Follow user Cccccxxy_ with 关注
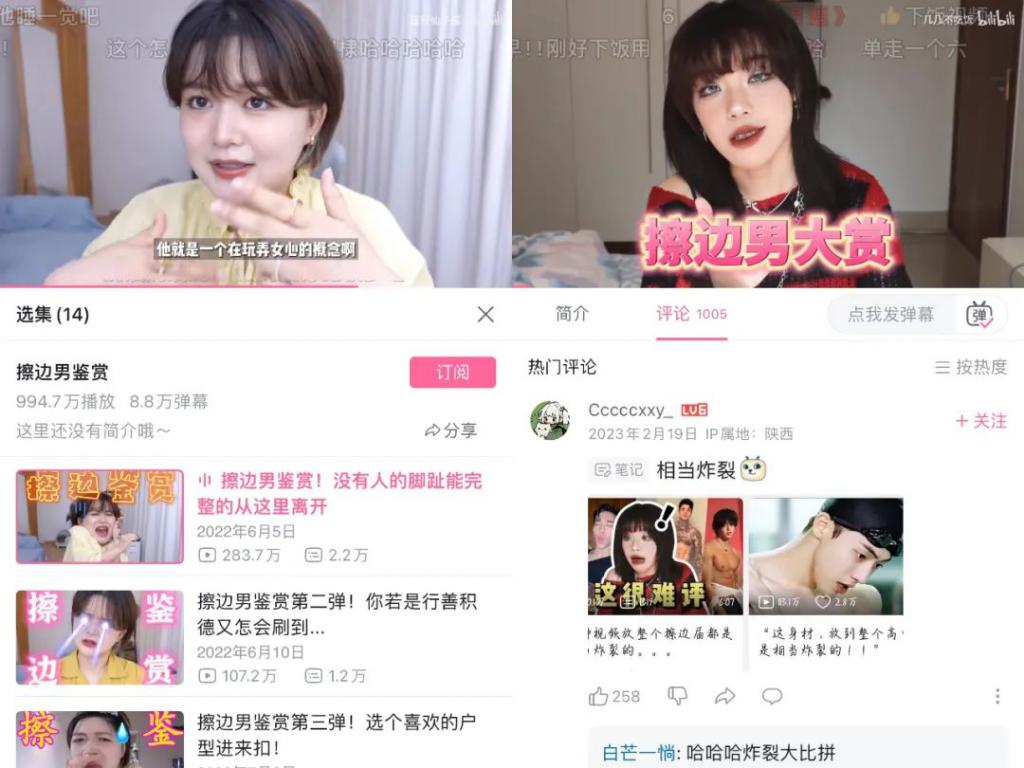 click(x=980, y=421)
